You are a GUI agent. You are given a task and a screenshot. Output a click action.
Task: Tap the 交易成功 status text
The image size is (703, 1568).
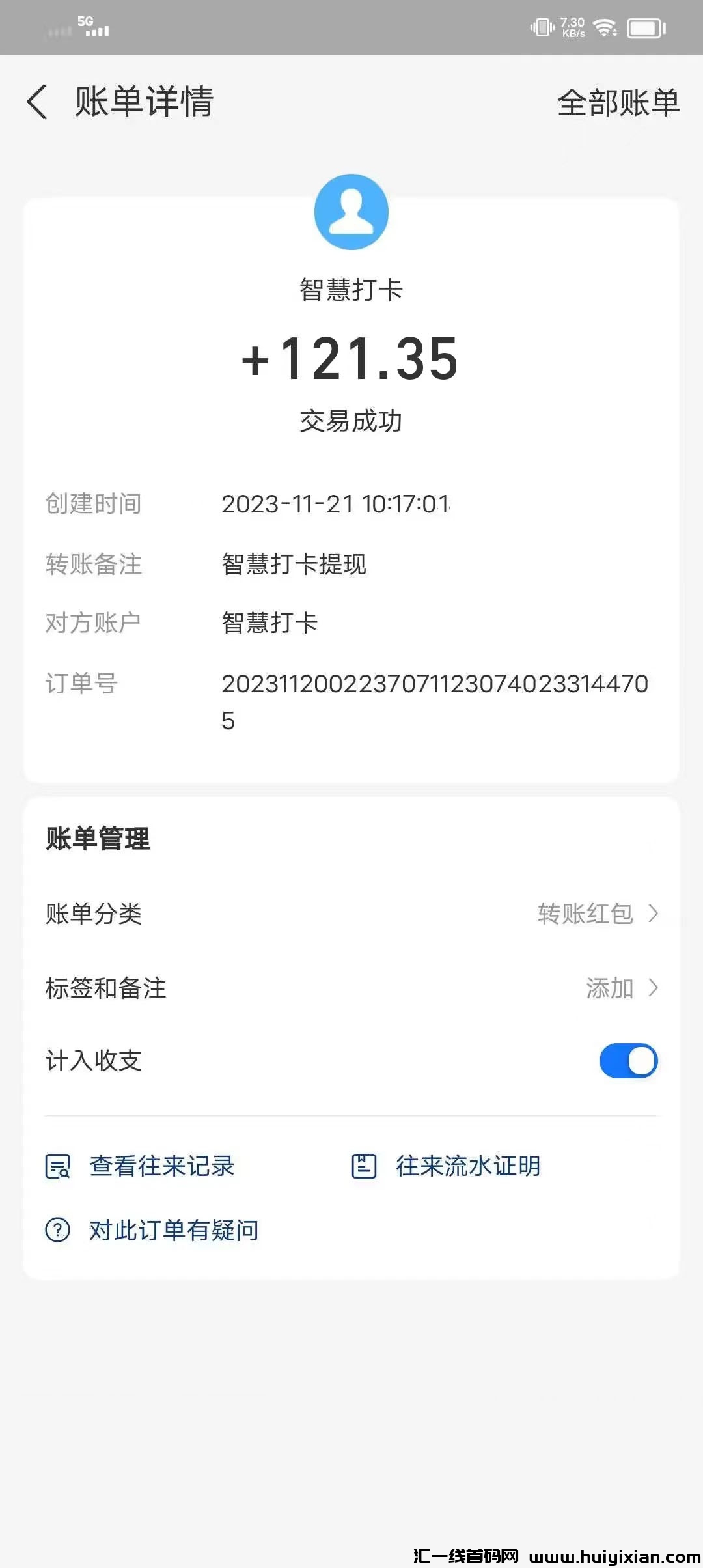pos(351,420)
